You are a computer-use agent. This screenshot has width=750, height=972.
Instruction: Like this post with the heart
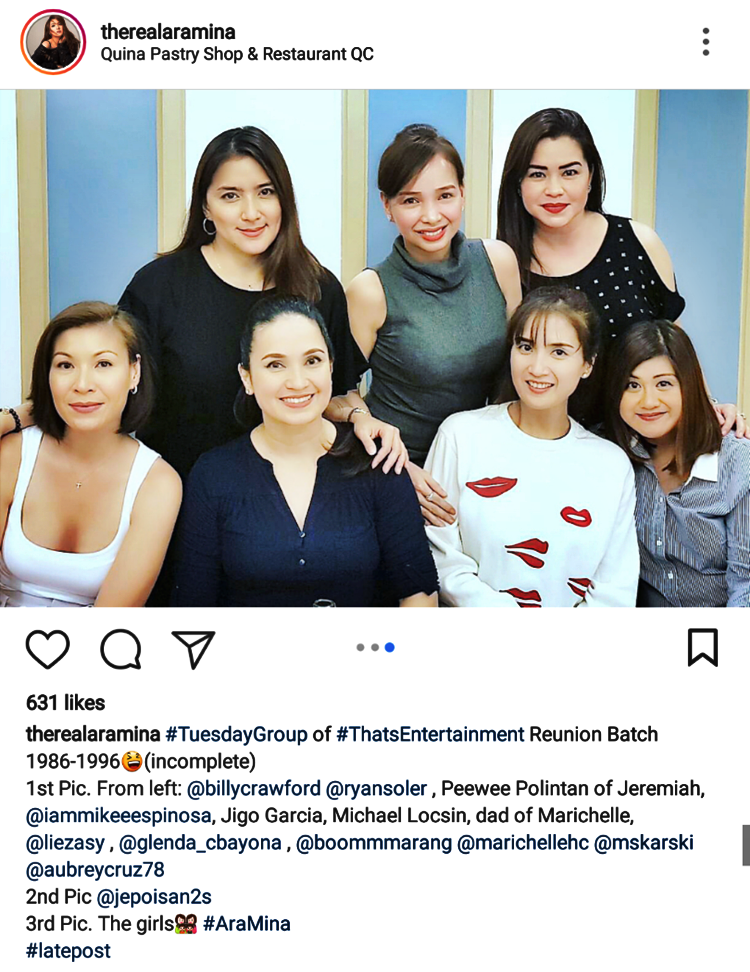click(x=47, y=649)
